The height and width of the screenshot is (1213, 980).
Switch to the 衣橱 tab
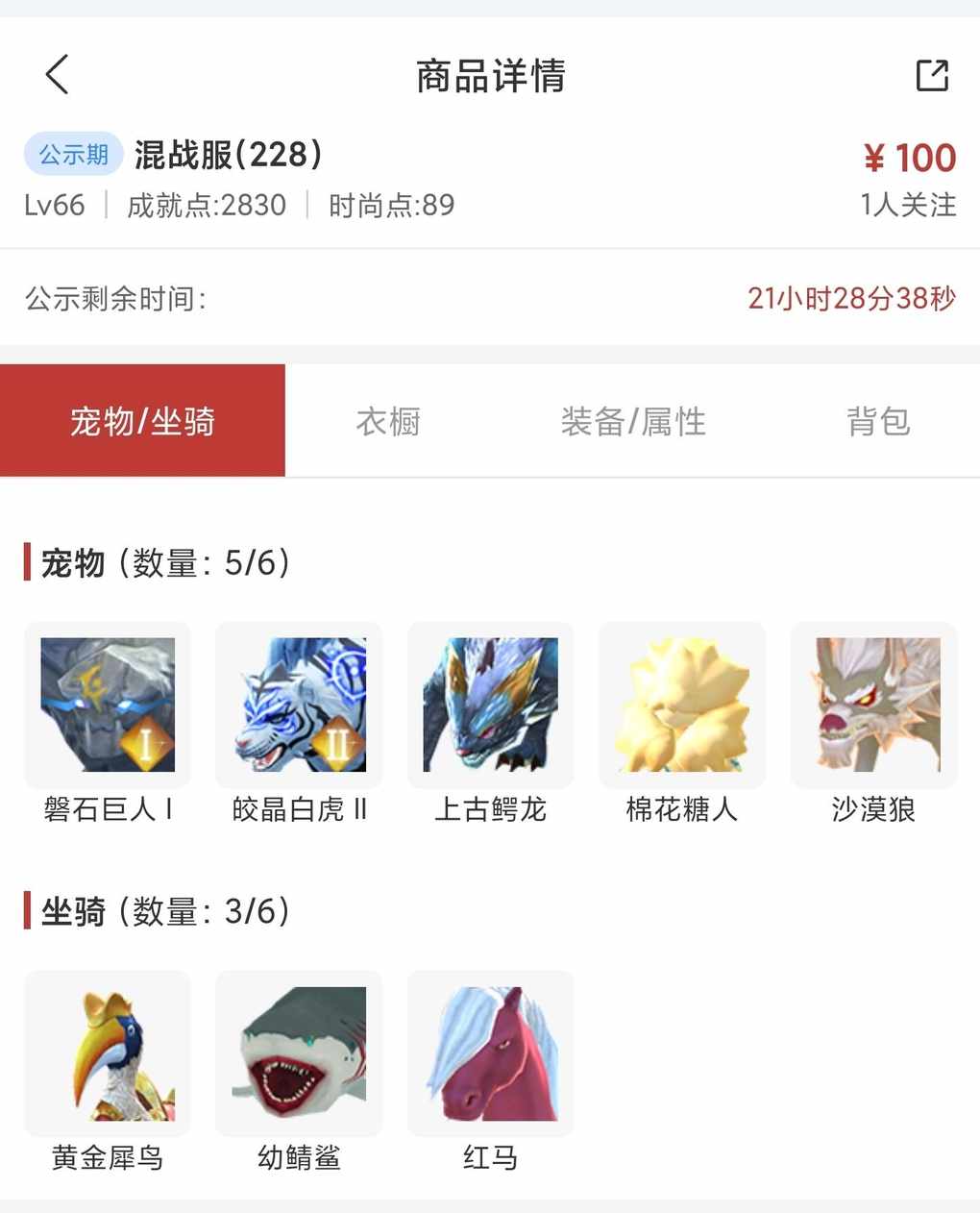(388, 421)
